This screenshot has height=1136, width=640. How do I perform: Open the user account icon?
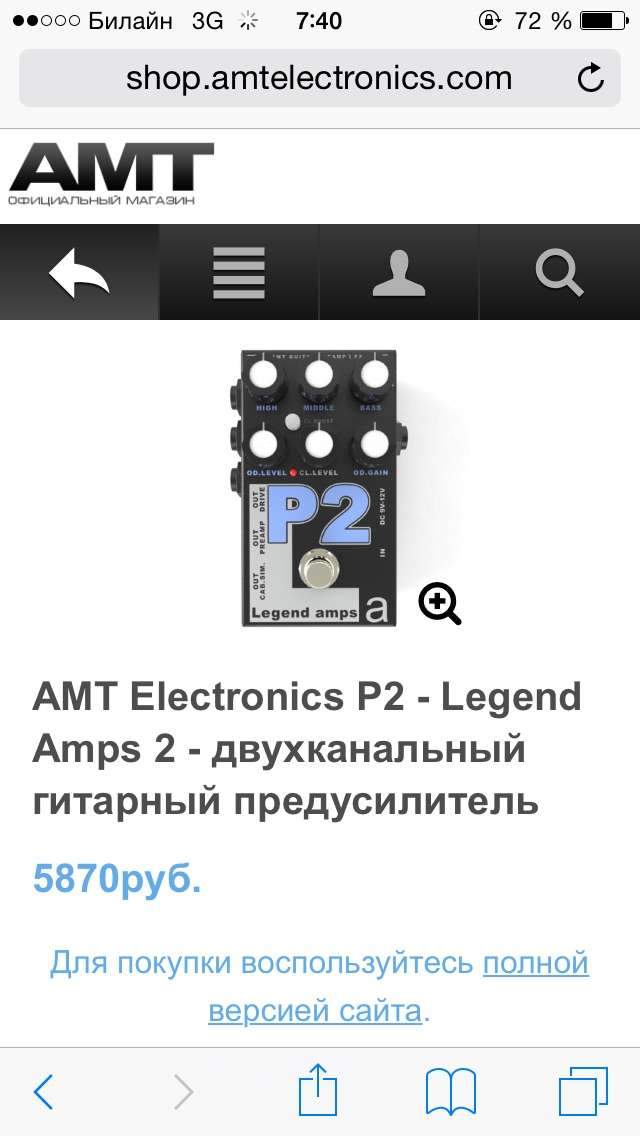399,272
